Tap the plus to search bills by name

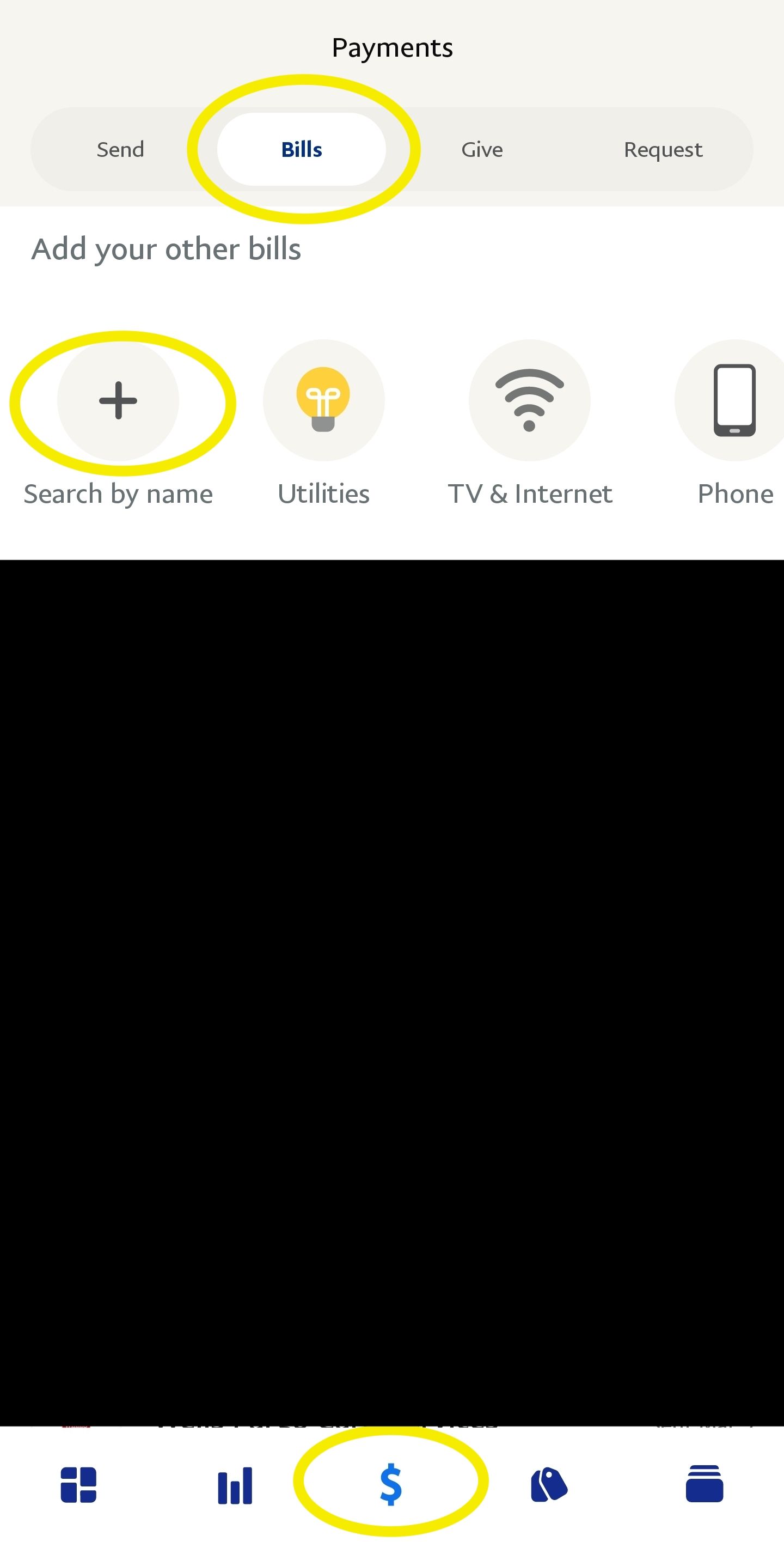(118, 400)
